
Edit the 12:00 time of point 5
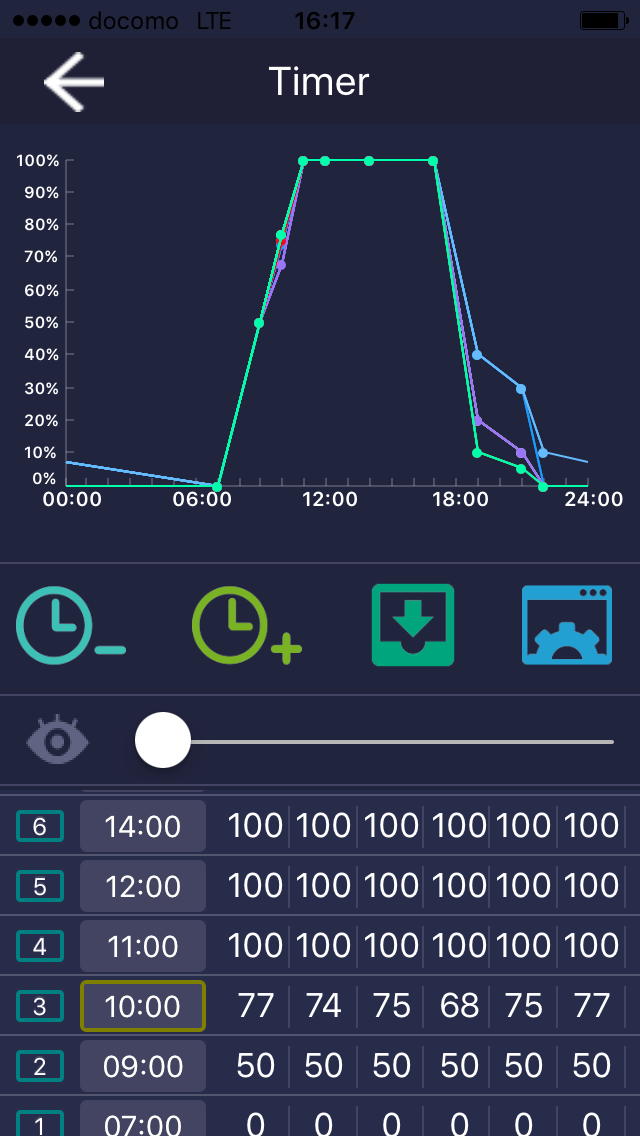(x=143, y=886)
